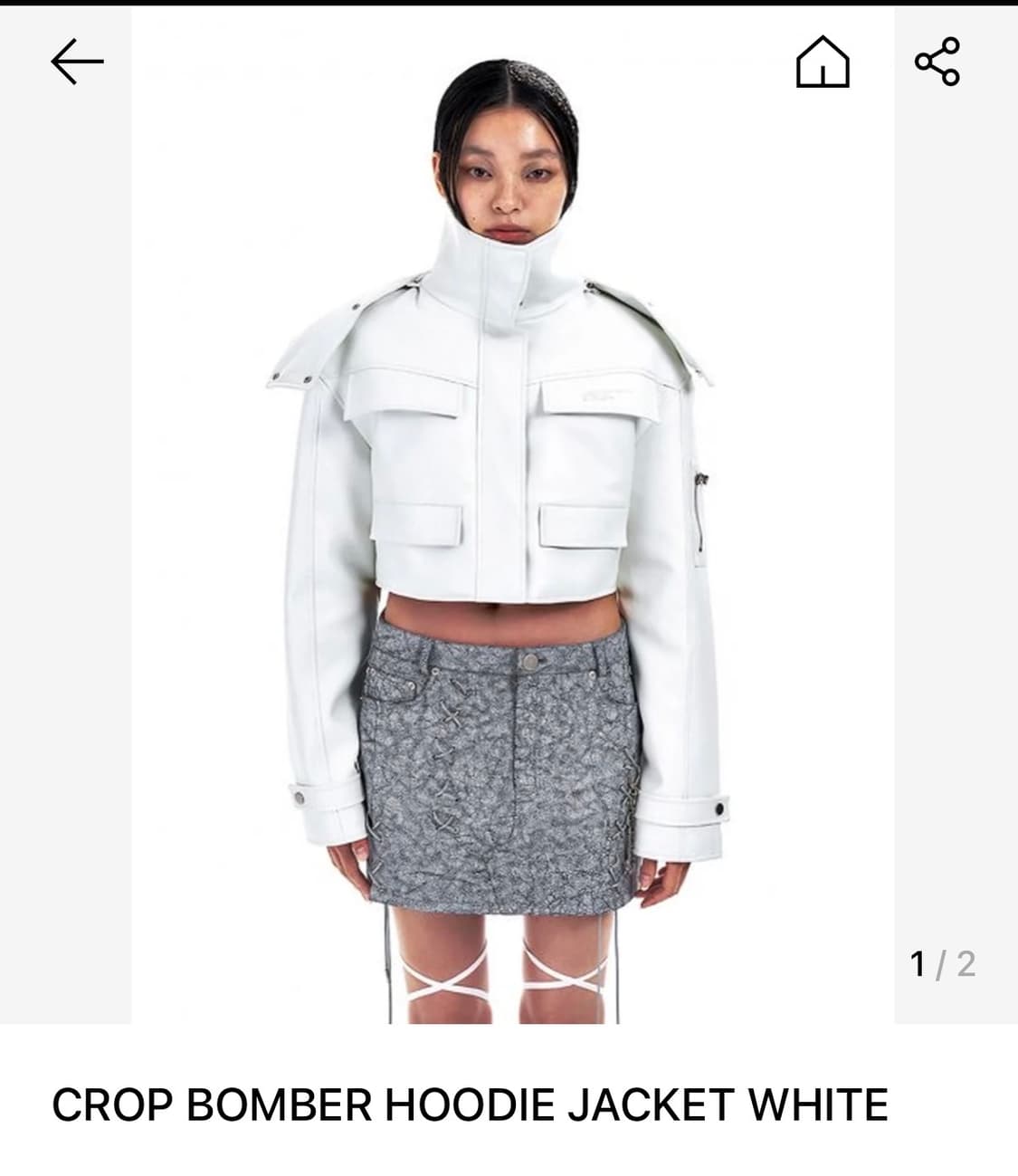Click the pagination indicator showing 1/2
The height and width of the screenshot is (1176, 1018).
tap(941, 964)
